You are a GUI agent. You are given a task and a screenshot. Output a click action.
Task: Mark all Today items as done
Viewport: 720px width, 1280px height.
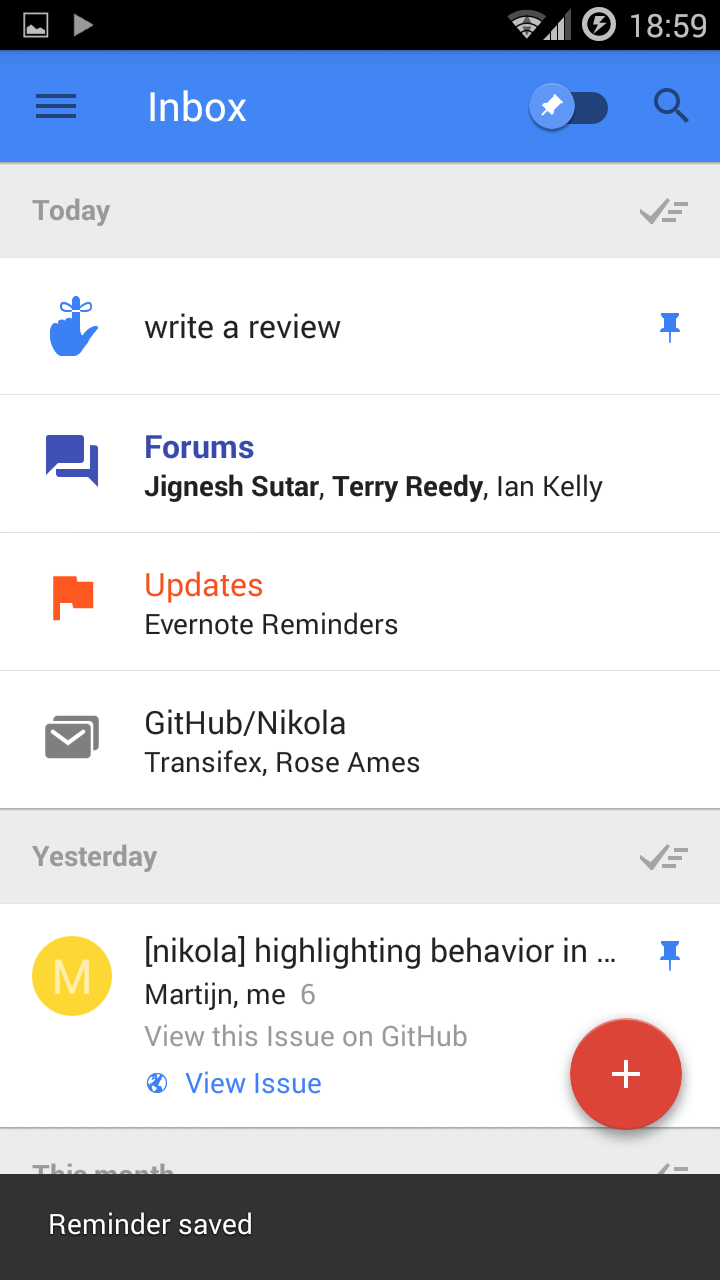[x=664, y=211]
